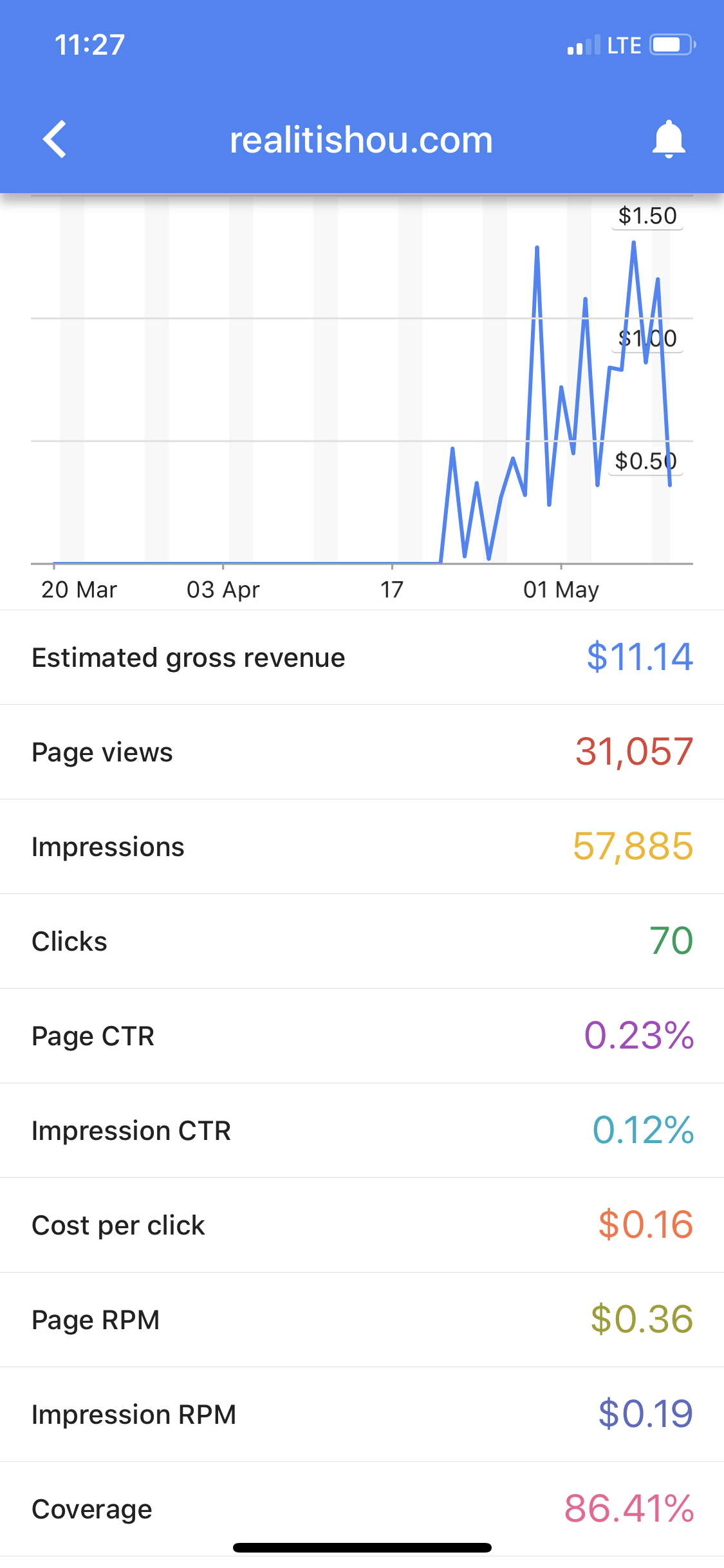Choose the Clicks metric row
724x1568 pixels.
point(362,941)
